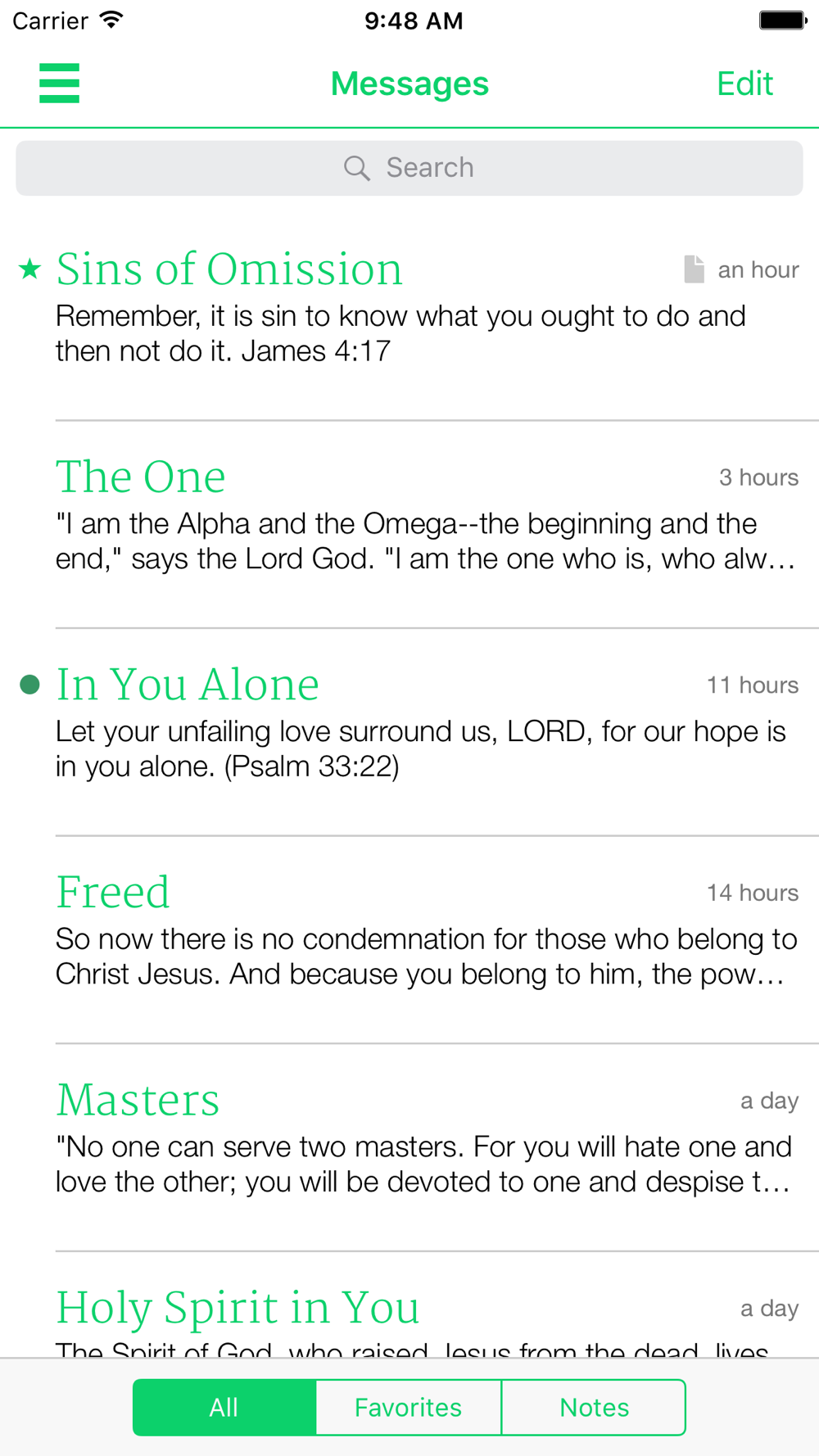Read the In You Alone message
819x1456 pixels.
click(409, 732)
